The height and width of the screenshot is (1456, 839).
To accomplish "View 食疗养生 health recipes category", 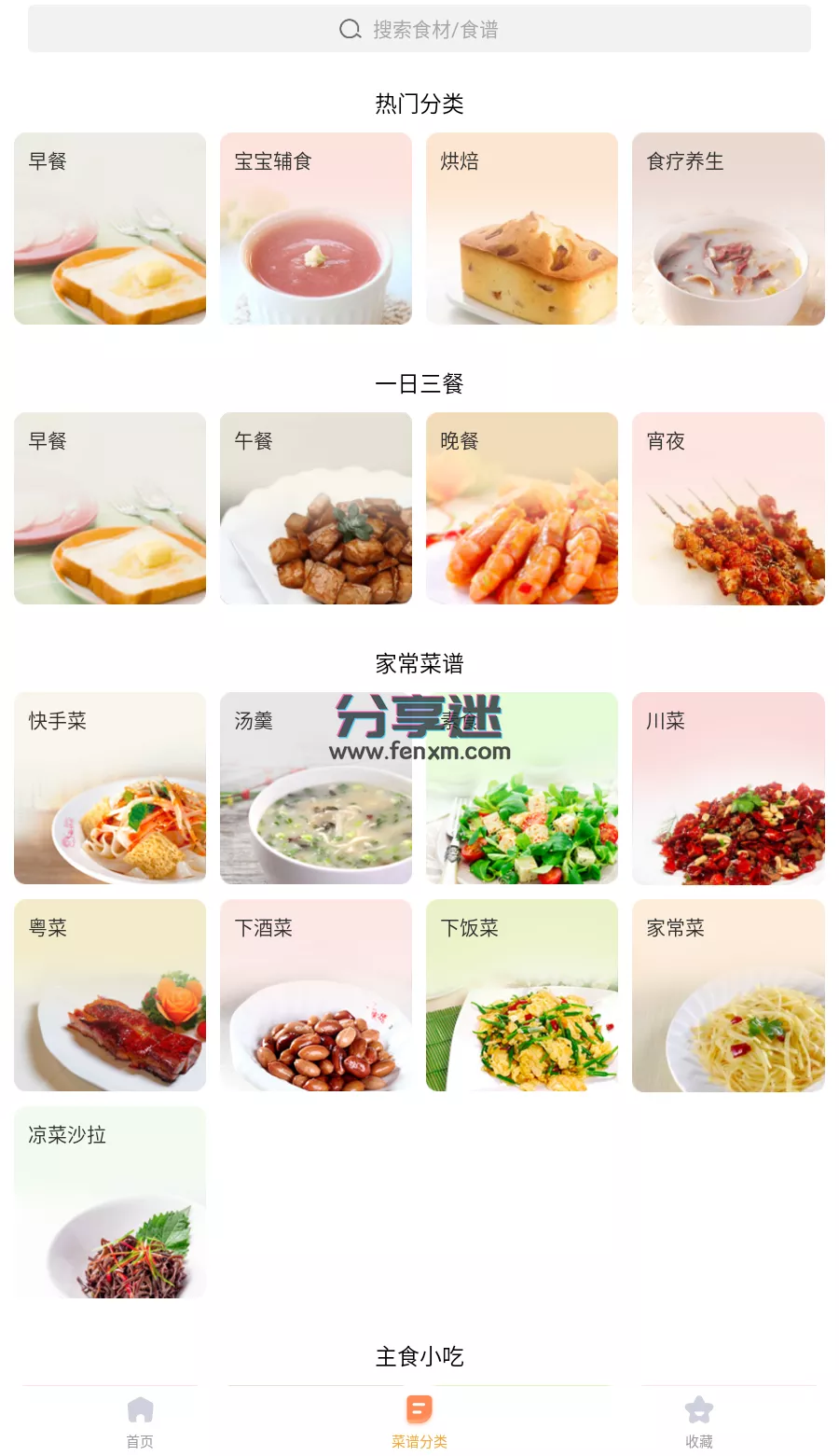I will click(728, 229).
